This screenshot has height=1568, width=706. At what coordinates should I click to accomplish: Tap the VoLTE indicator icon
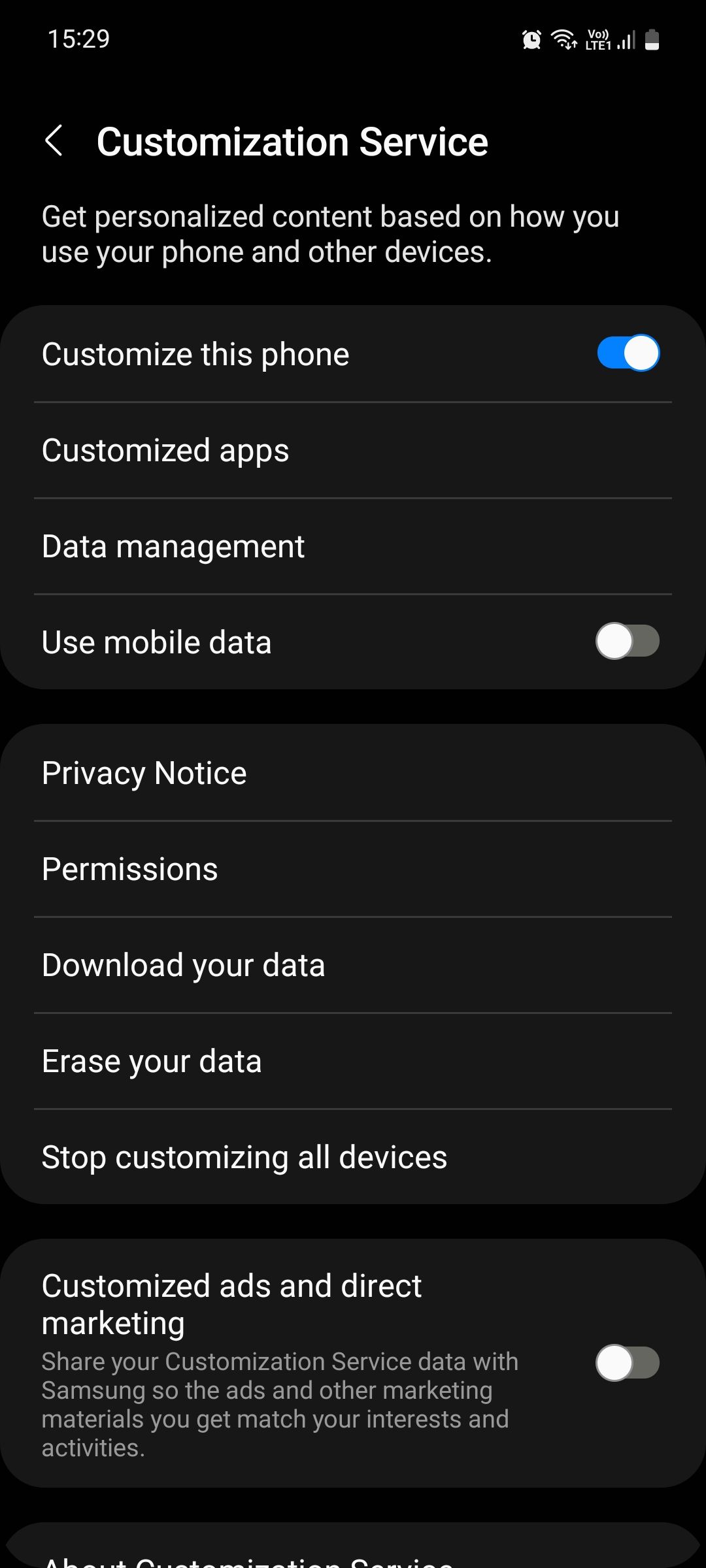coord(599,33)
